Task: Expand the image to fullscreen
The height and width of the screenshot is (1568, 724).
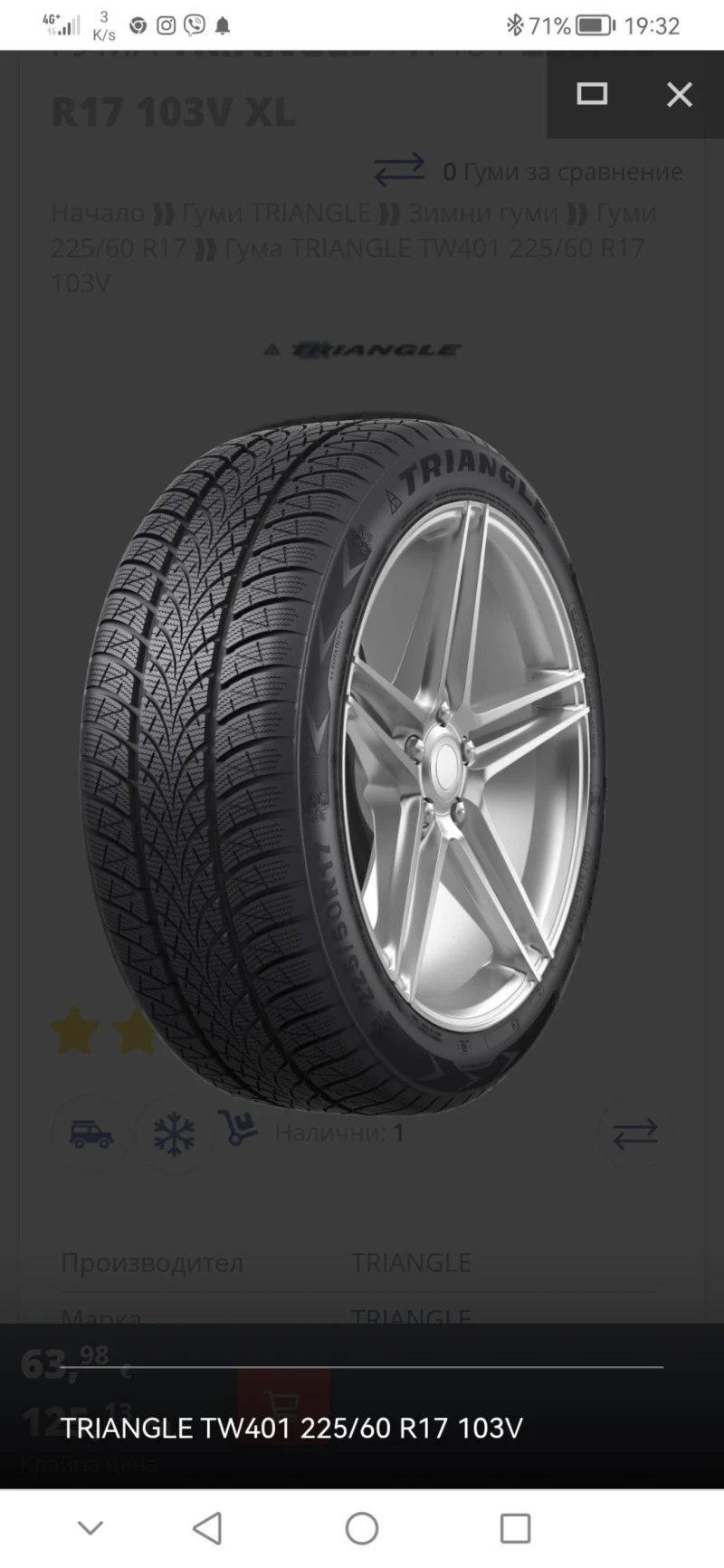Action: coord(592,94)
